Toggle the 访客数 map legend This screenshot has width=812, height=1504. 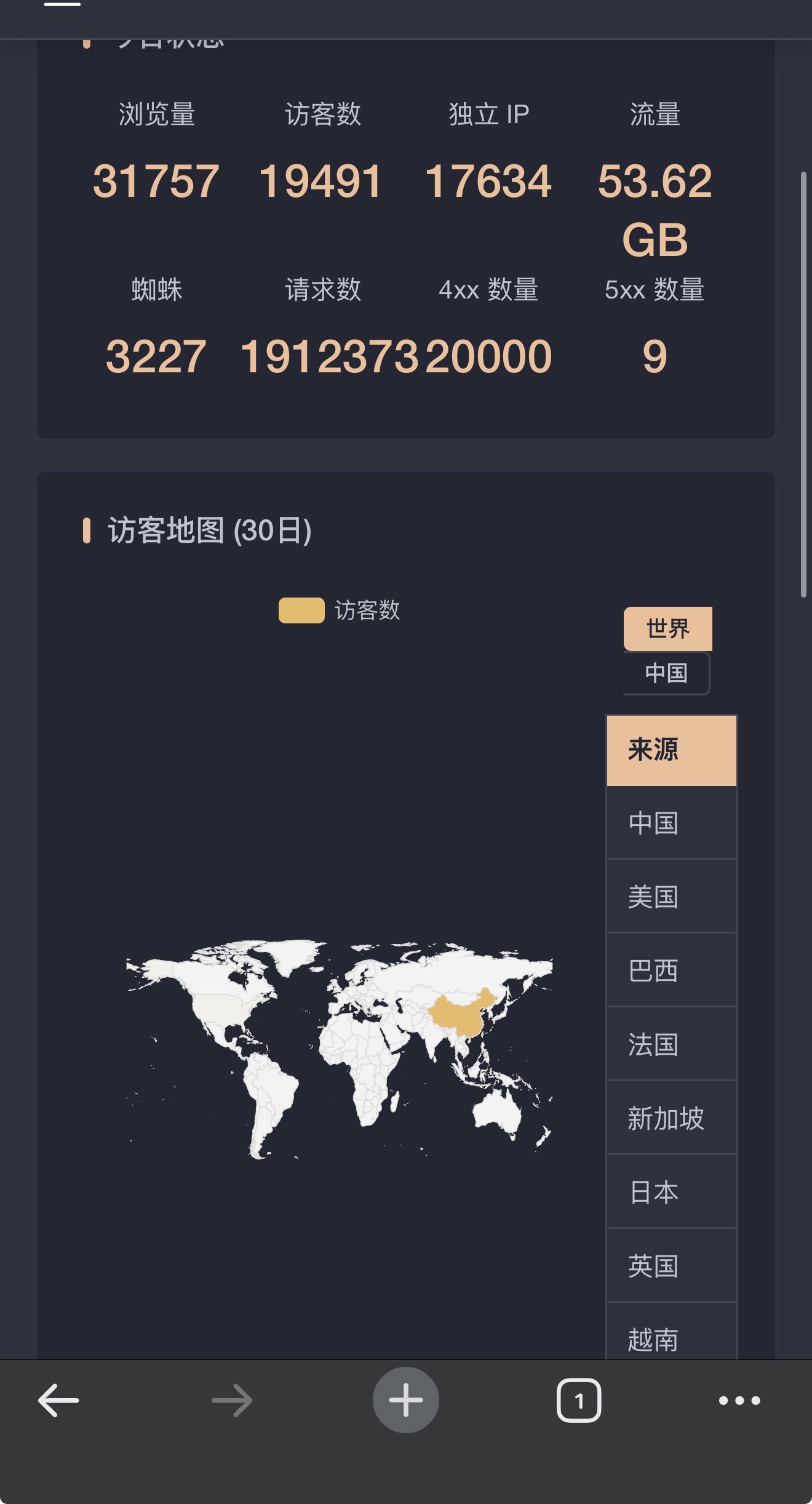click(340, 610)
